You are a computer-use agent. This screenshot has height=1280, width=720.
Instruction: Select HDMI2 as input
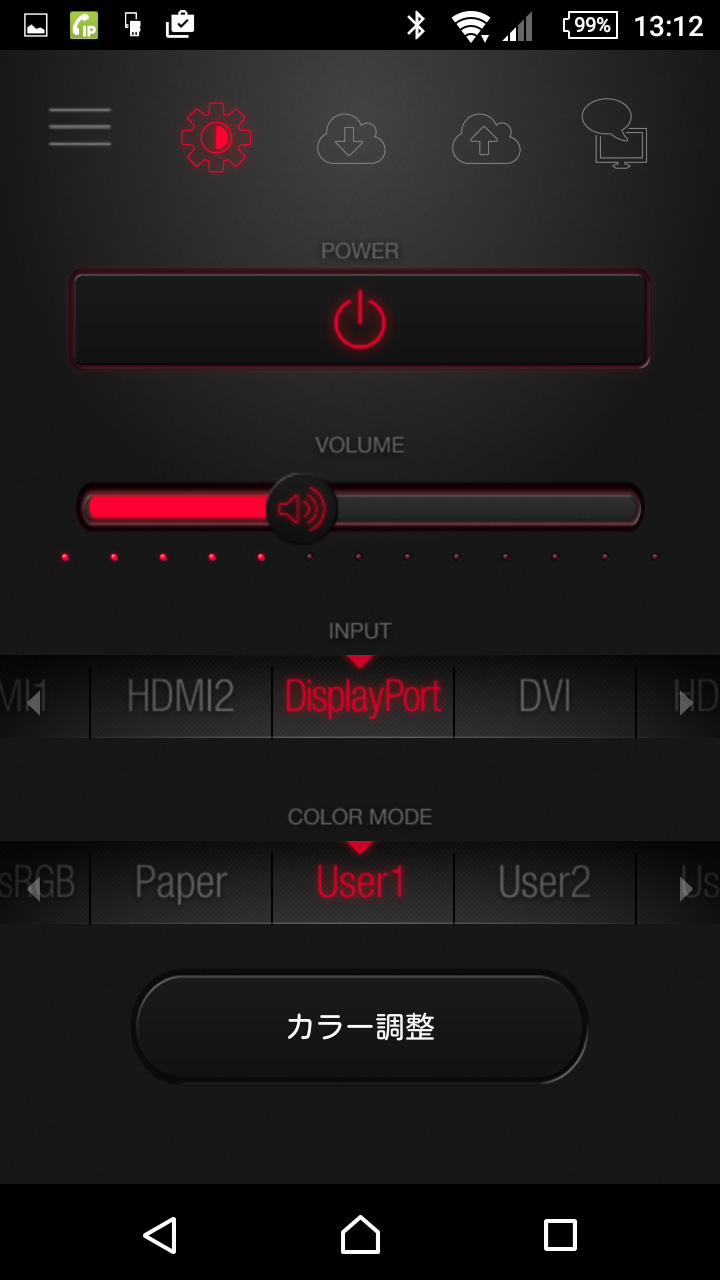click(181, 697)
